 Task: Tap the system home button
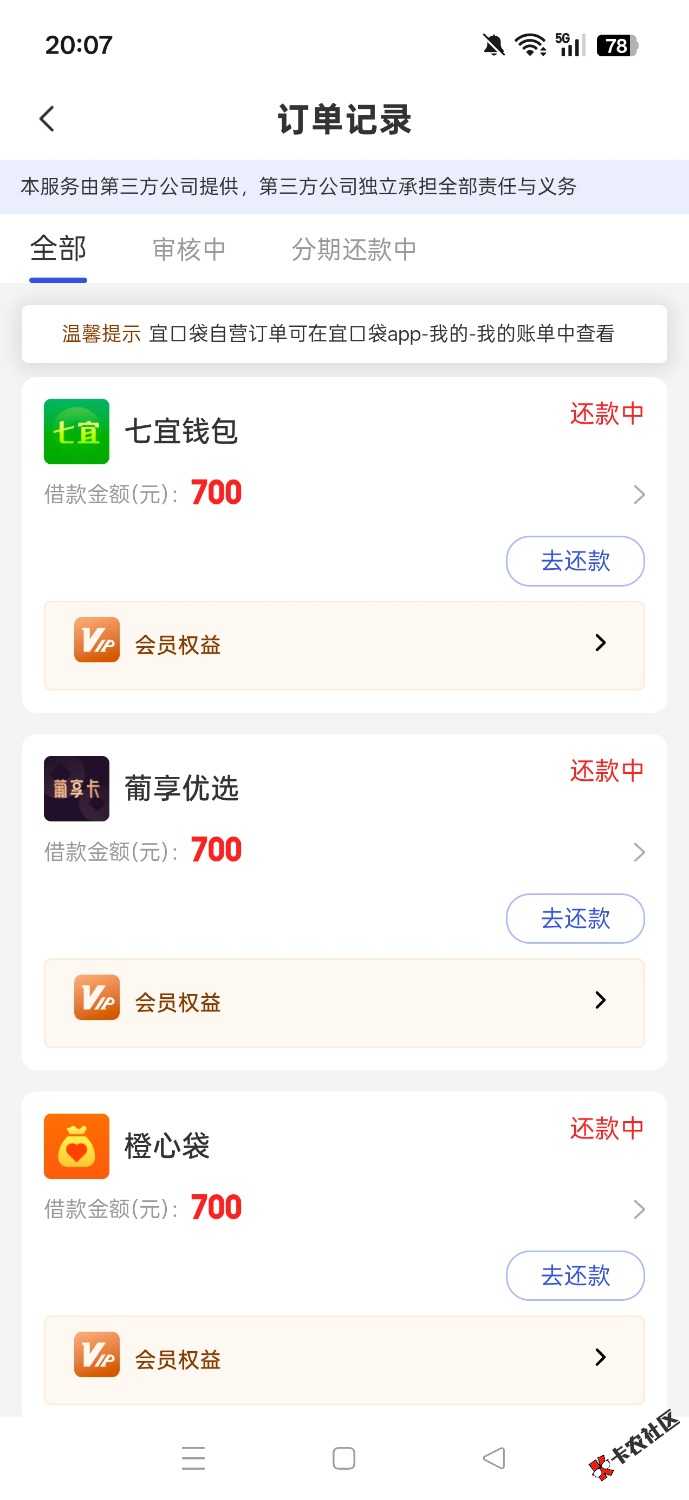344,1458
